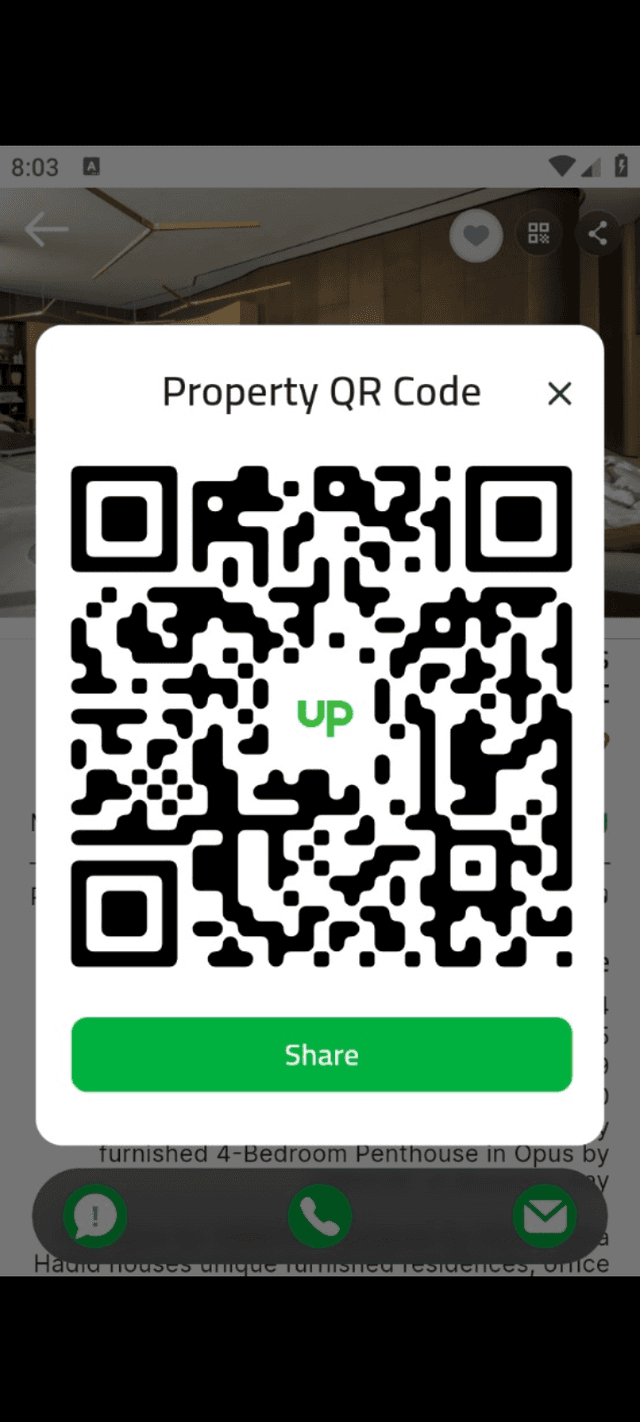Image resolution: width=640 pixels, height=1422 pixels.
Task: Go back using the arrow
Action: pos(46,230)
